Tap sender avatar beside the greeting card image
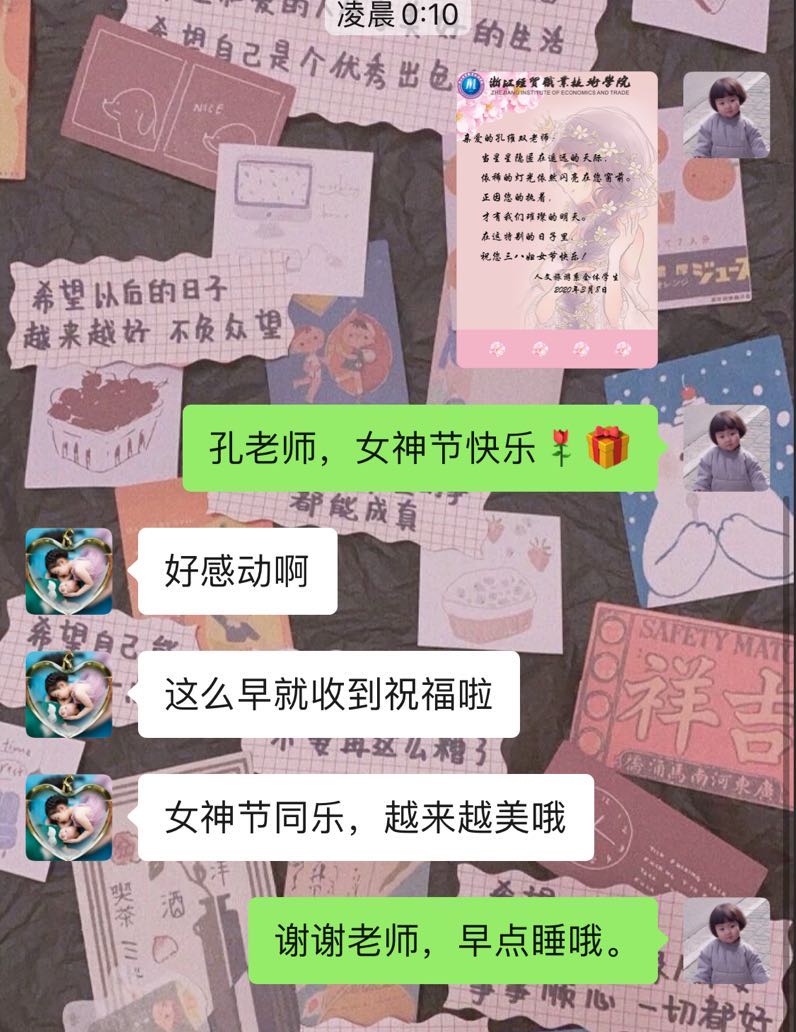796x1032 pixels. tap(726, 115)
